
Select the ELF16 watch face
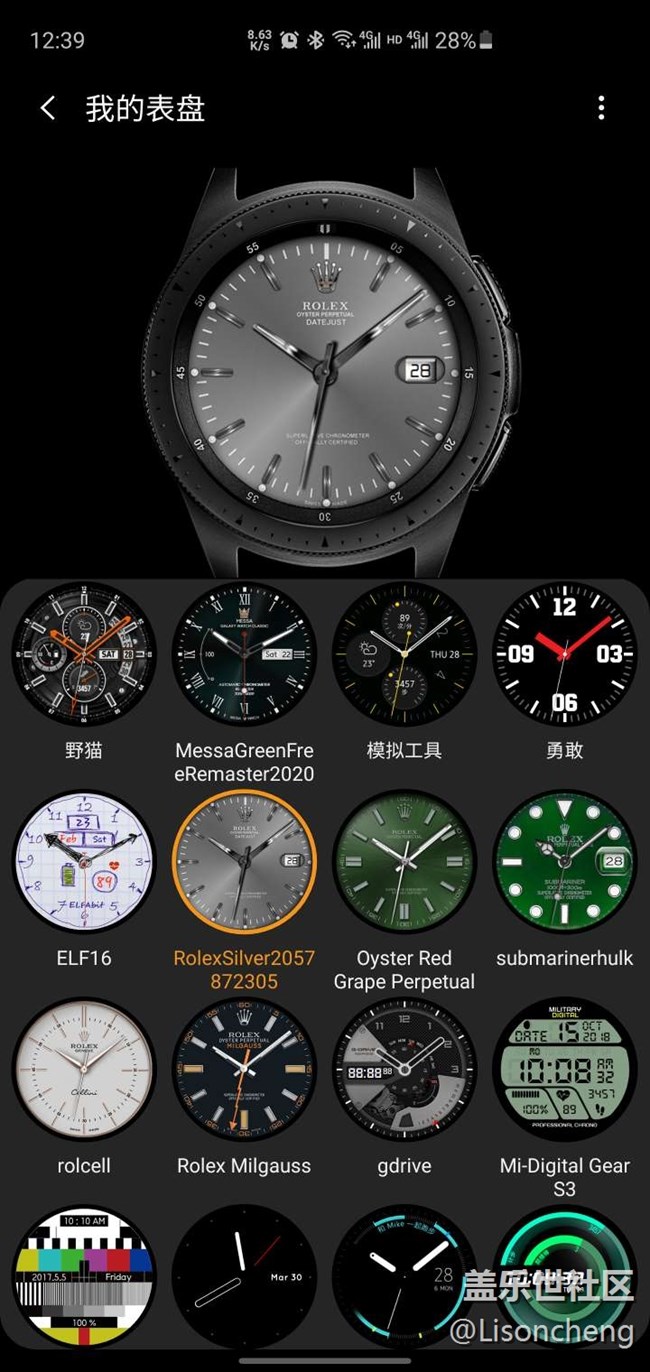(84, 862)
